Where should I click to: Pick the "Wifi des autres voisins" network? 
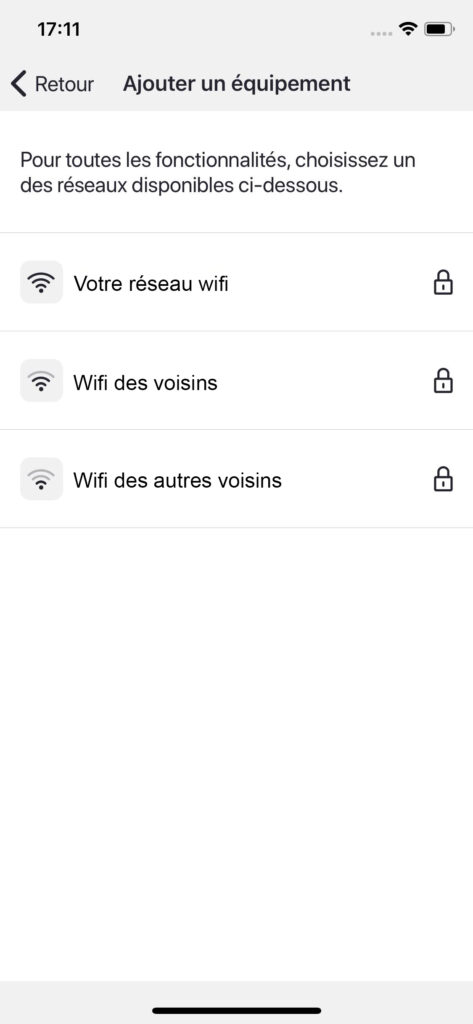pyautogui.click(x=236, y=479)
